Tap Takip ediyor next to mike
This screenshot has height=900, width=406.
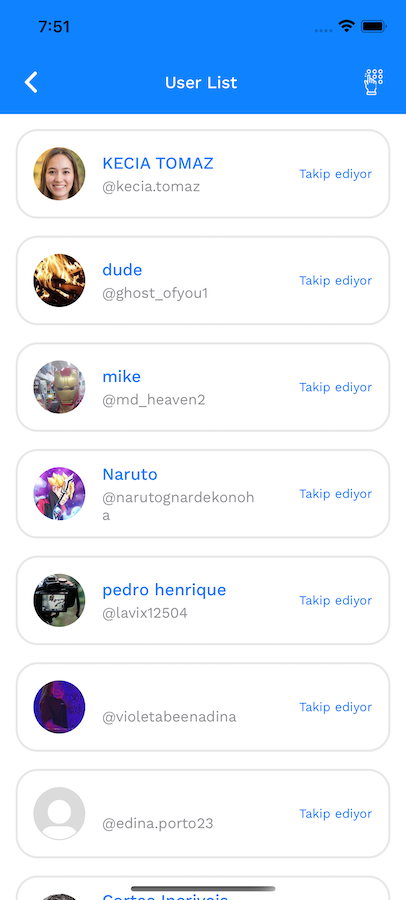[x=335, y=387]
